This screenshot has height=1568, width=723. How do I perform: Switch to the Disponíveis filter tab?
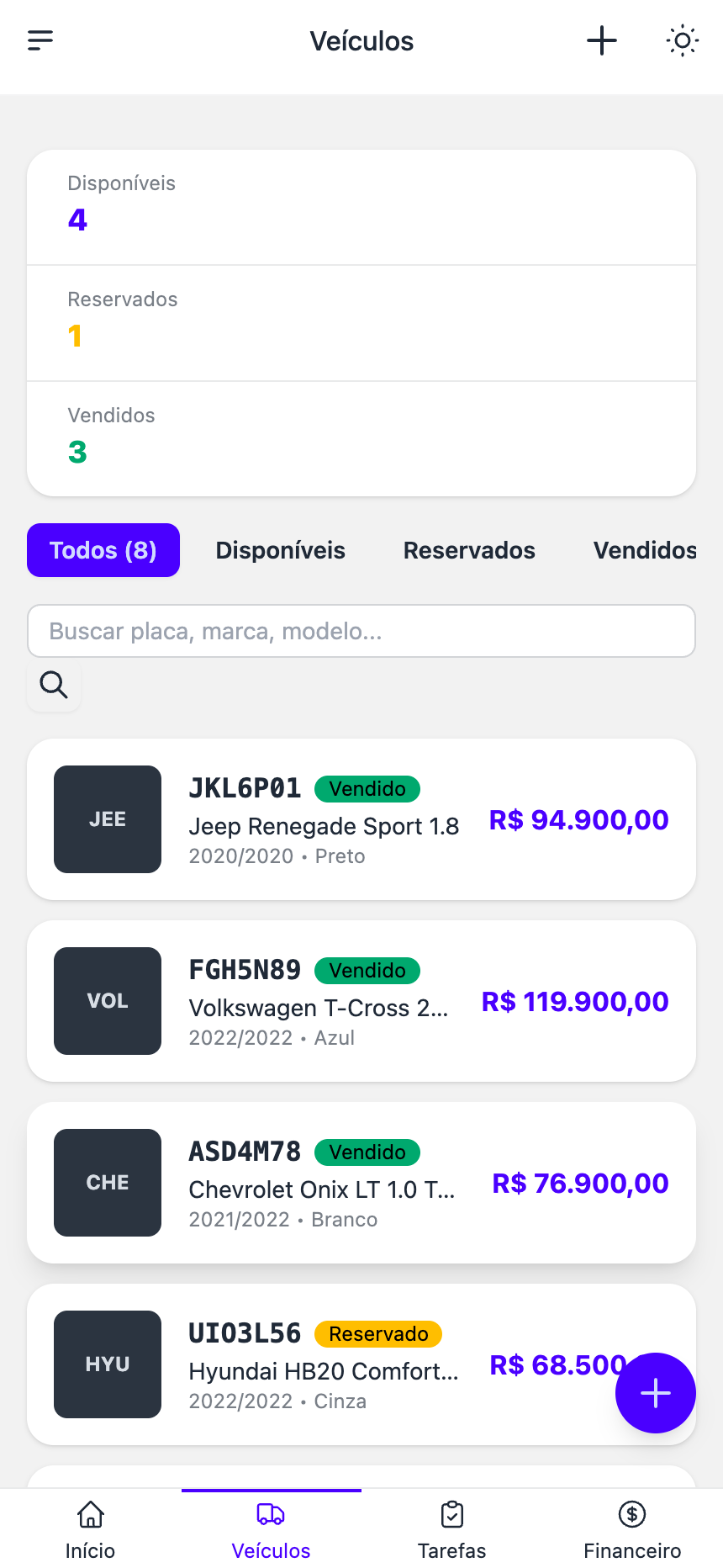281,550
